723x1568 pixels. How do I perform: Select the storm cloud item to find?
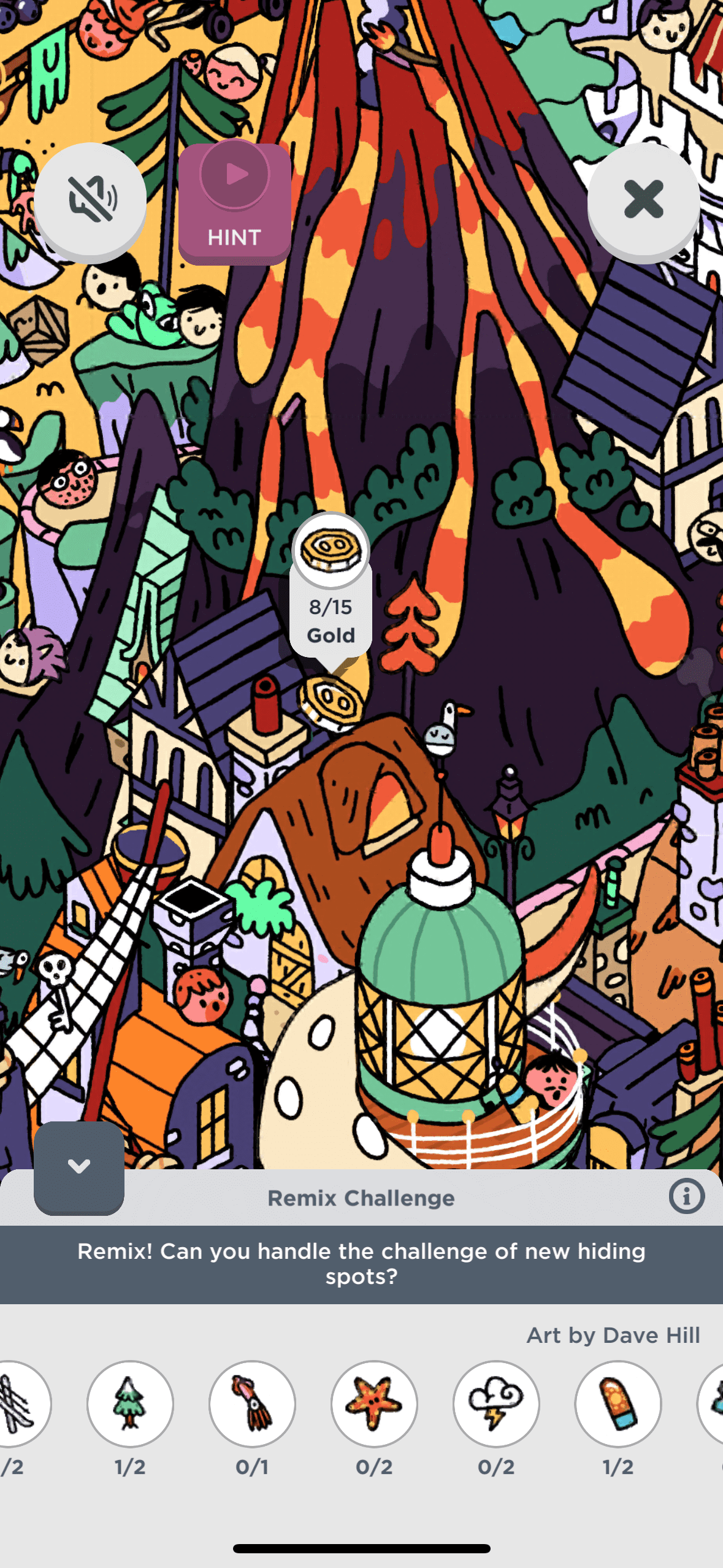click(496, 1404)
